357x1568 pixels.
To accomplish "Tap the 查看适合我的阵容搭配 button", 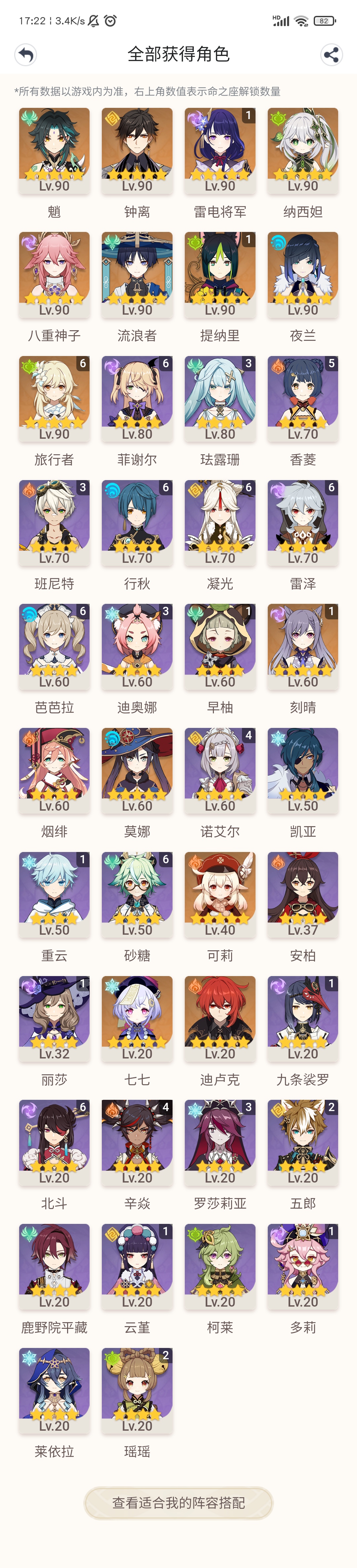I will tap(178, 1502).
